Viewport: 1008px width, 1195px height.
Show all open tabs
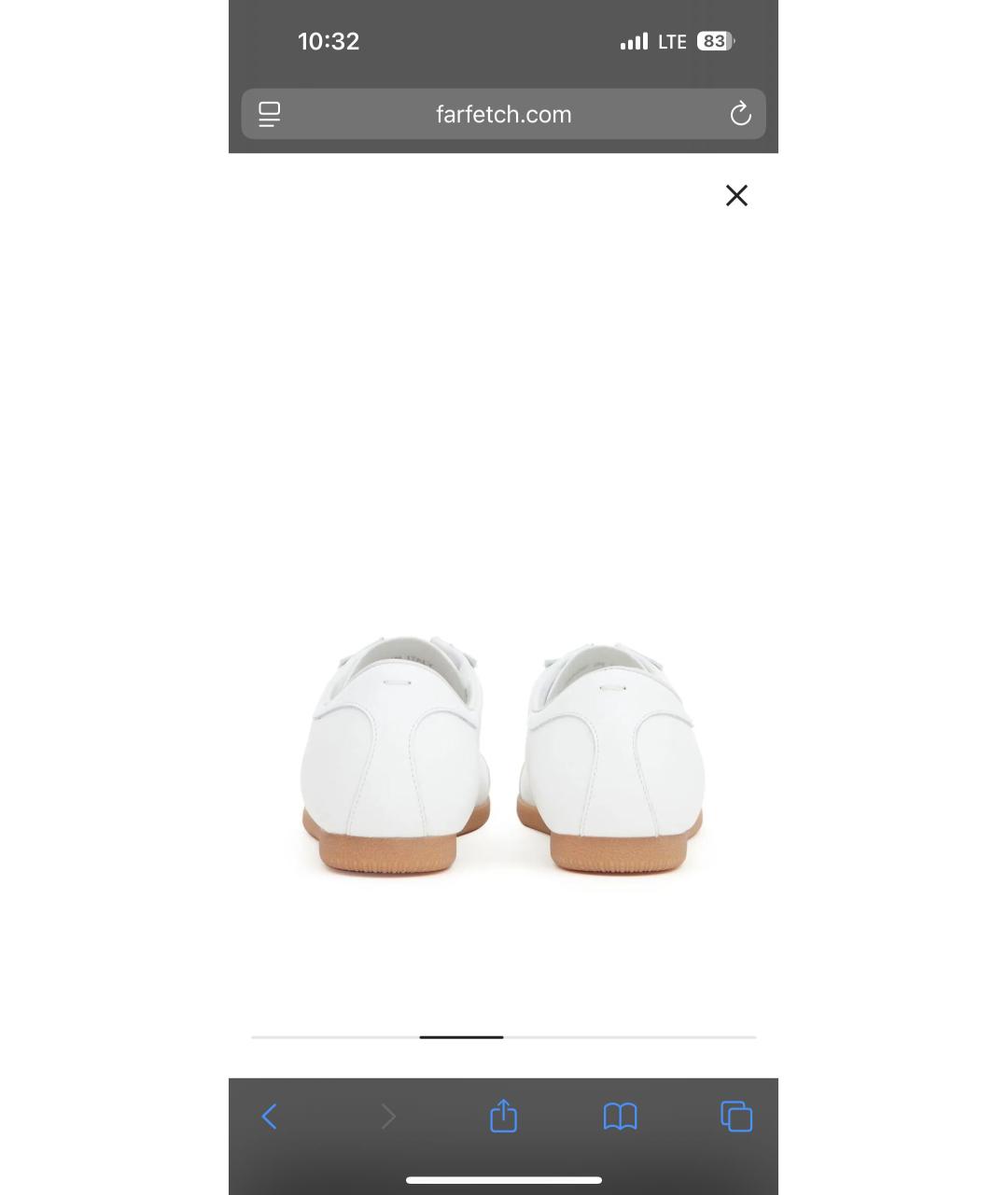pos(736,1117)
